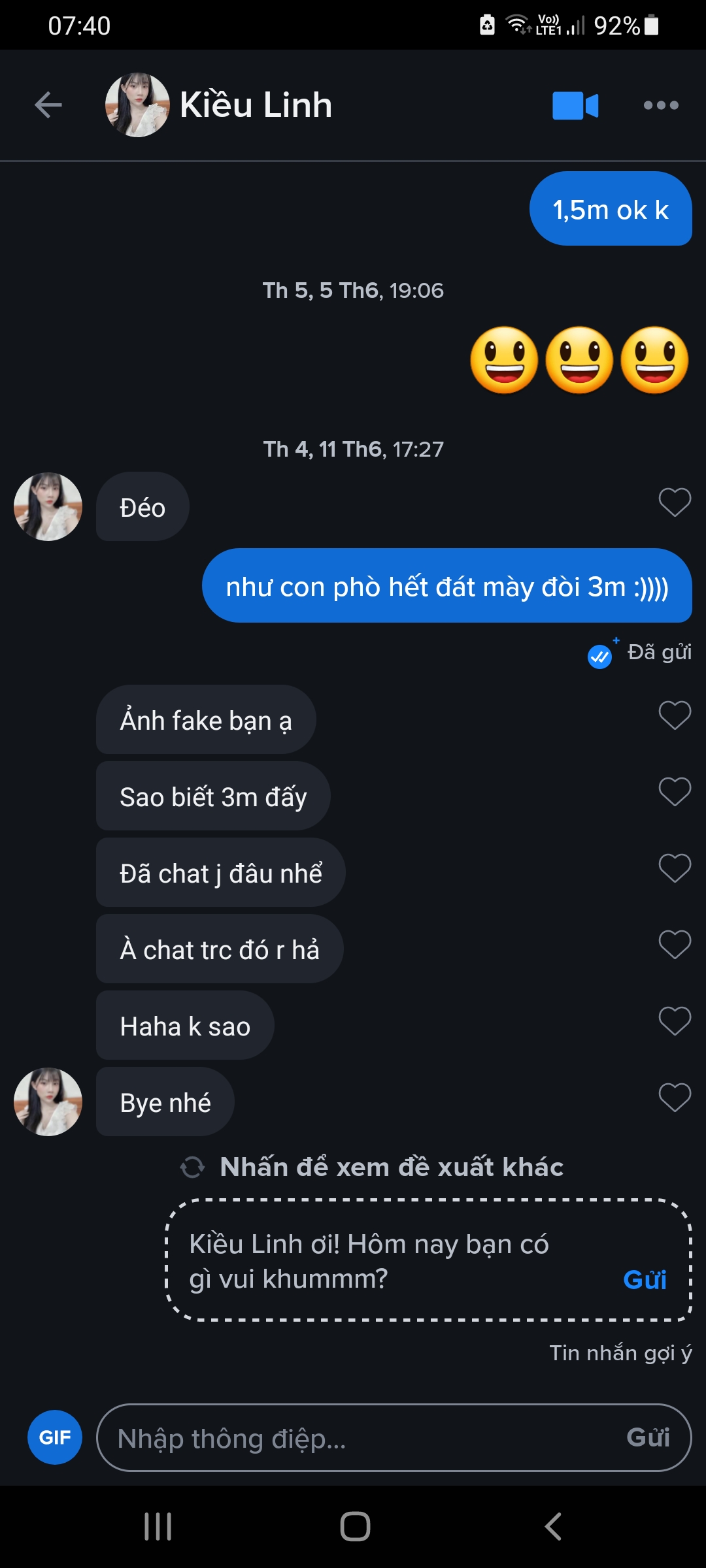Open the GIF picker

click(55, 1437)
